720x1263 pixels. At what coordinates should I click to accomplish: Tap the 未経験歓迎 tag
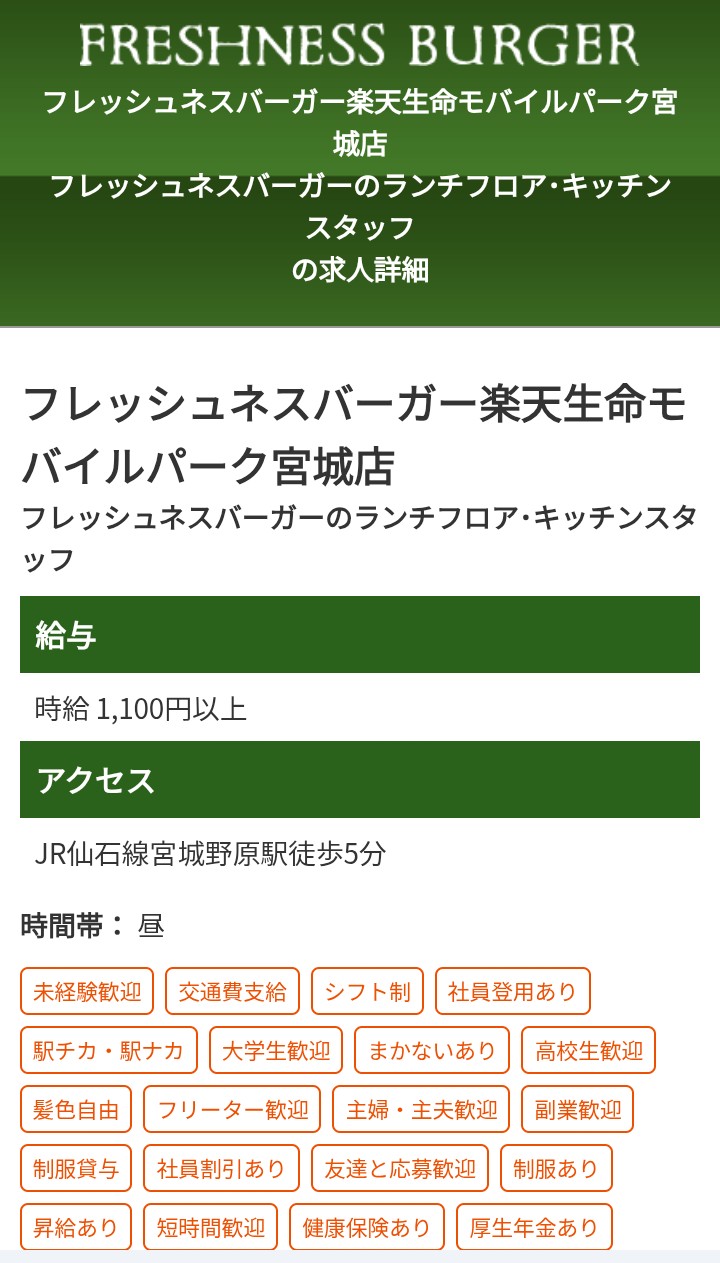coord(87,991)
